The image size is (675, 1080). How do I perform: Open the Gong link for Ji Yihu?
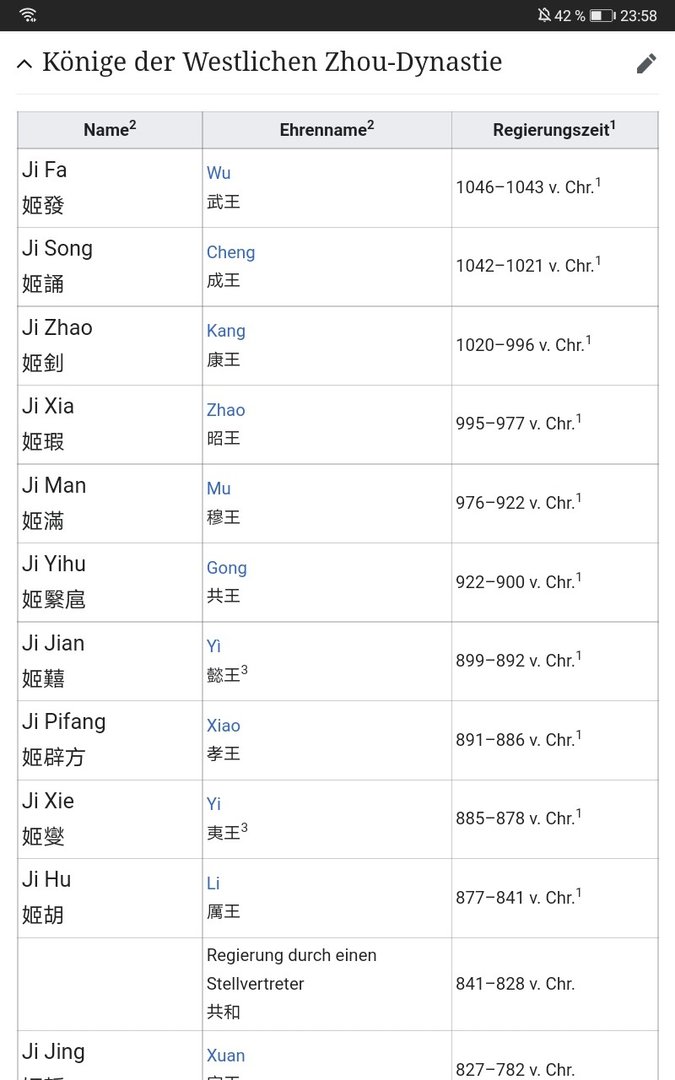pos(227,568)
